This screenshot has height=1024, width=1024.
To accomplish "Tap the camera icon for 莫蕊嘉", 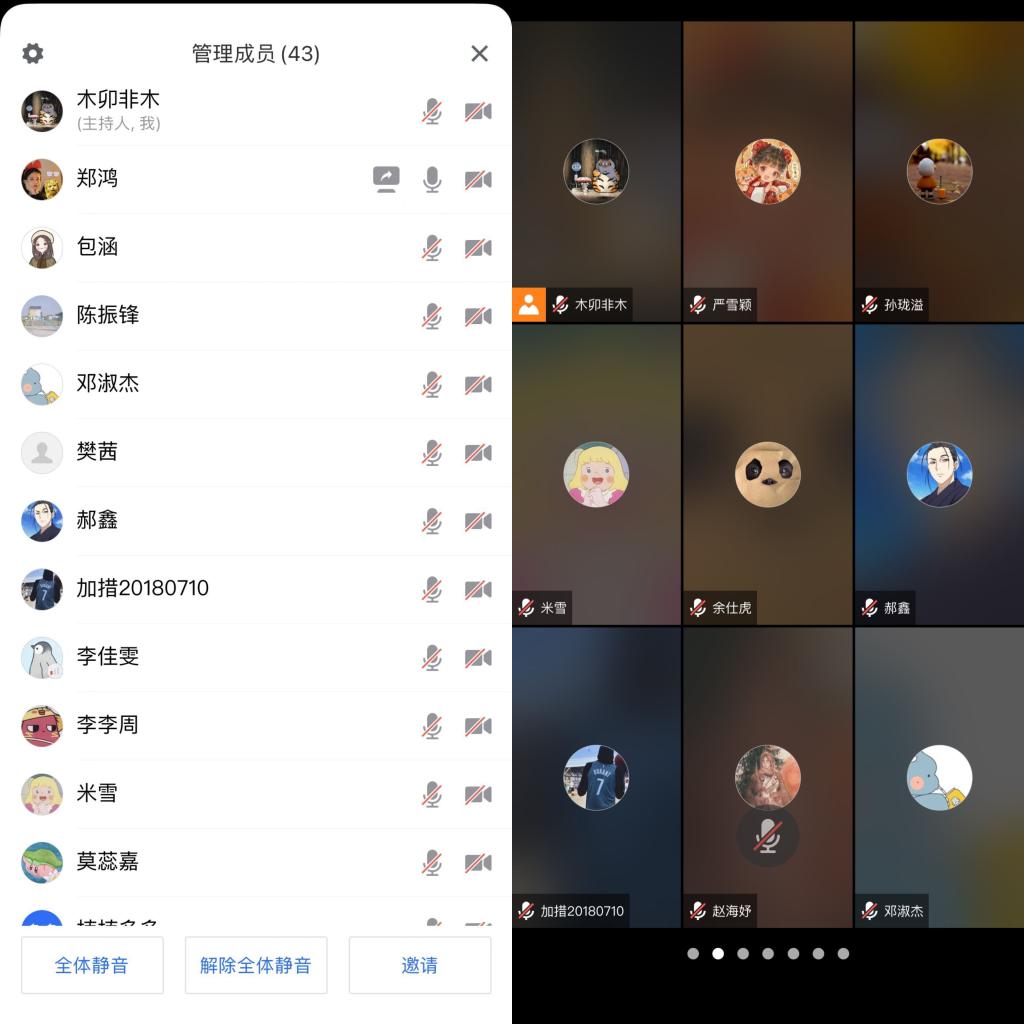I will click(x=478, y=862).
